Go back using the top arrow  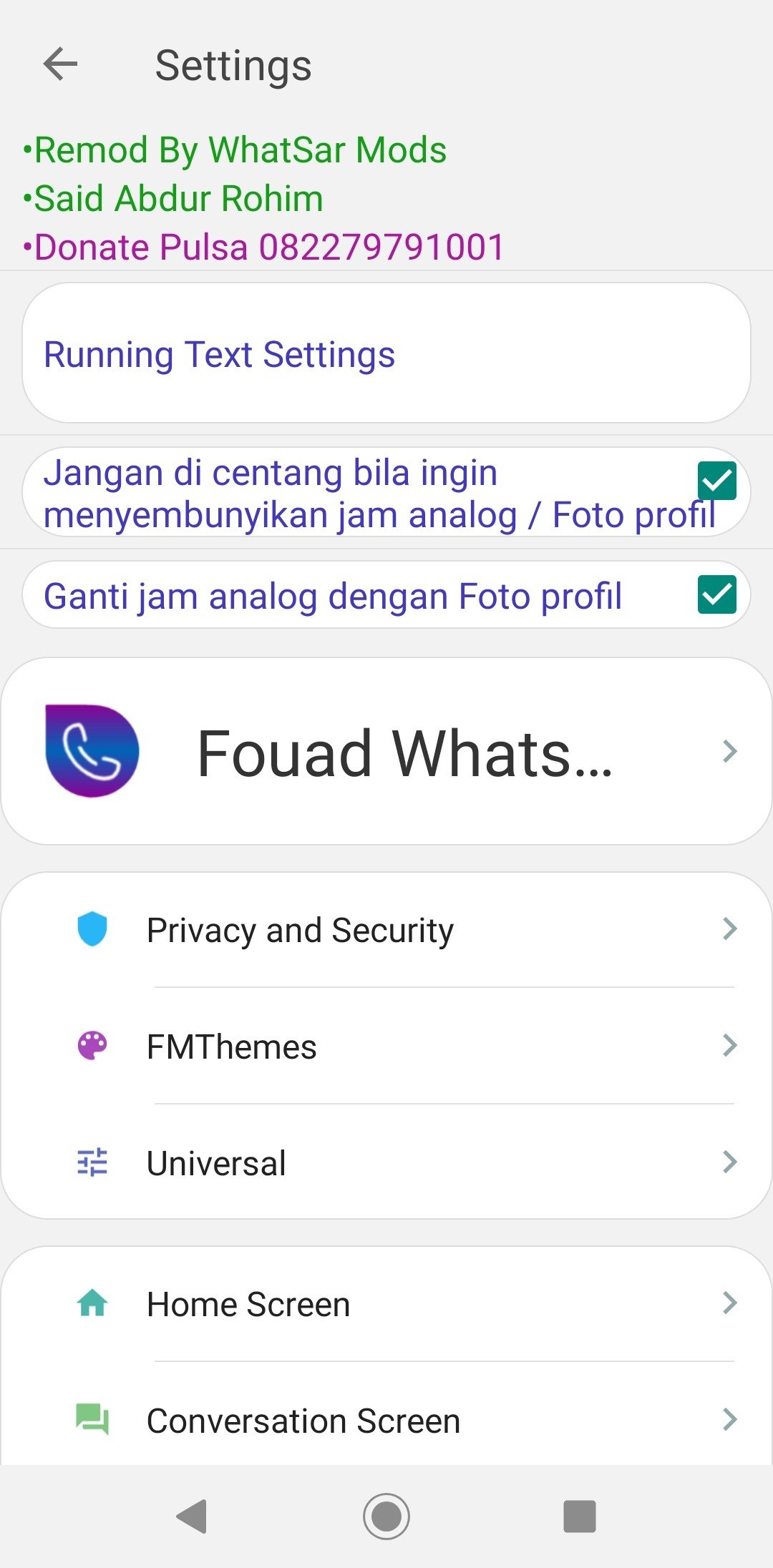pyautogui.click(x=60, y=64)
